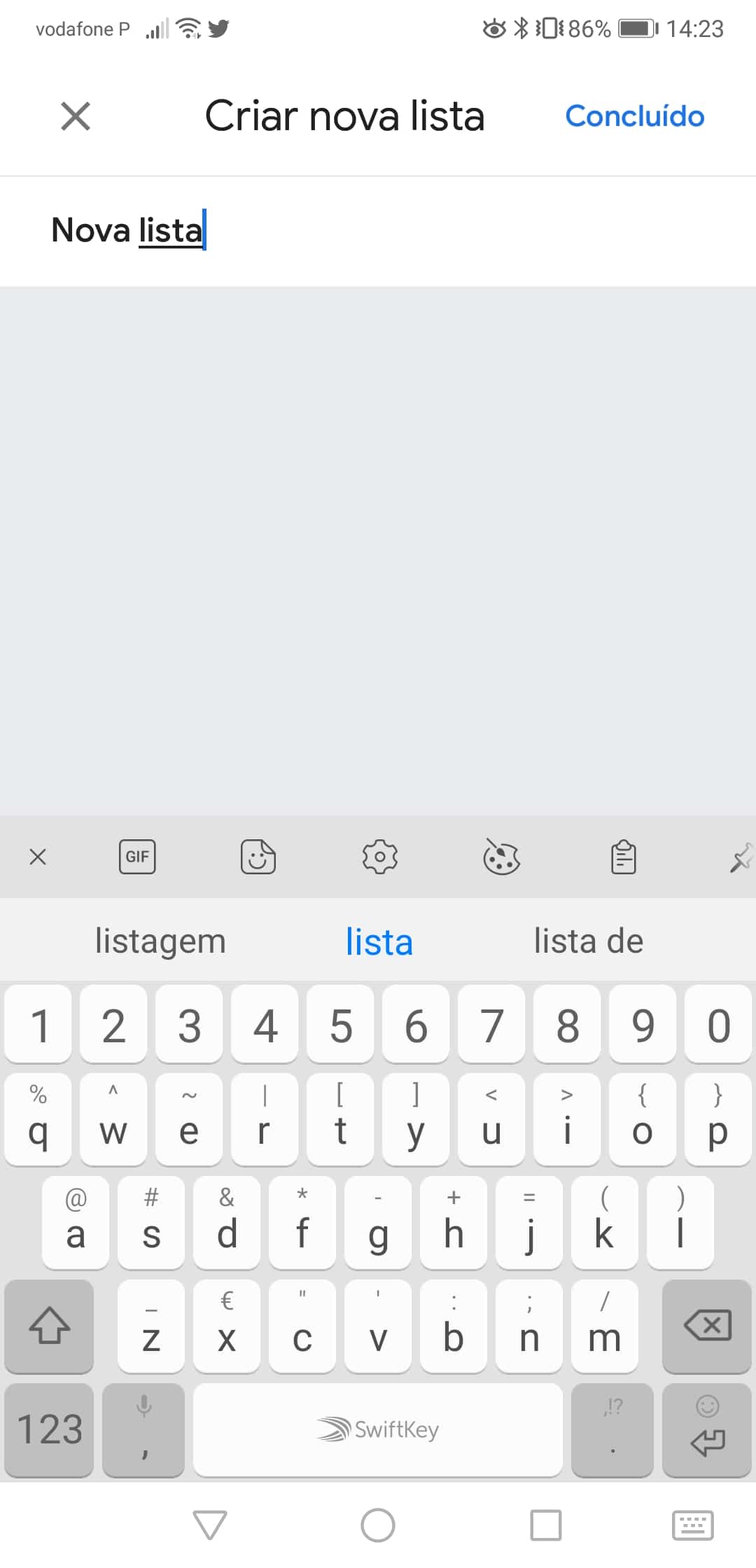756x1568 pixels.
Task: Choose the suggestion "lista de"
Action: (589, 941)
